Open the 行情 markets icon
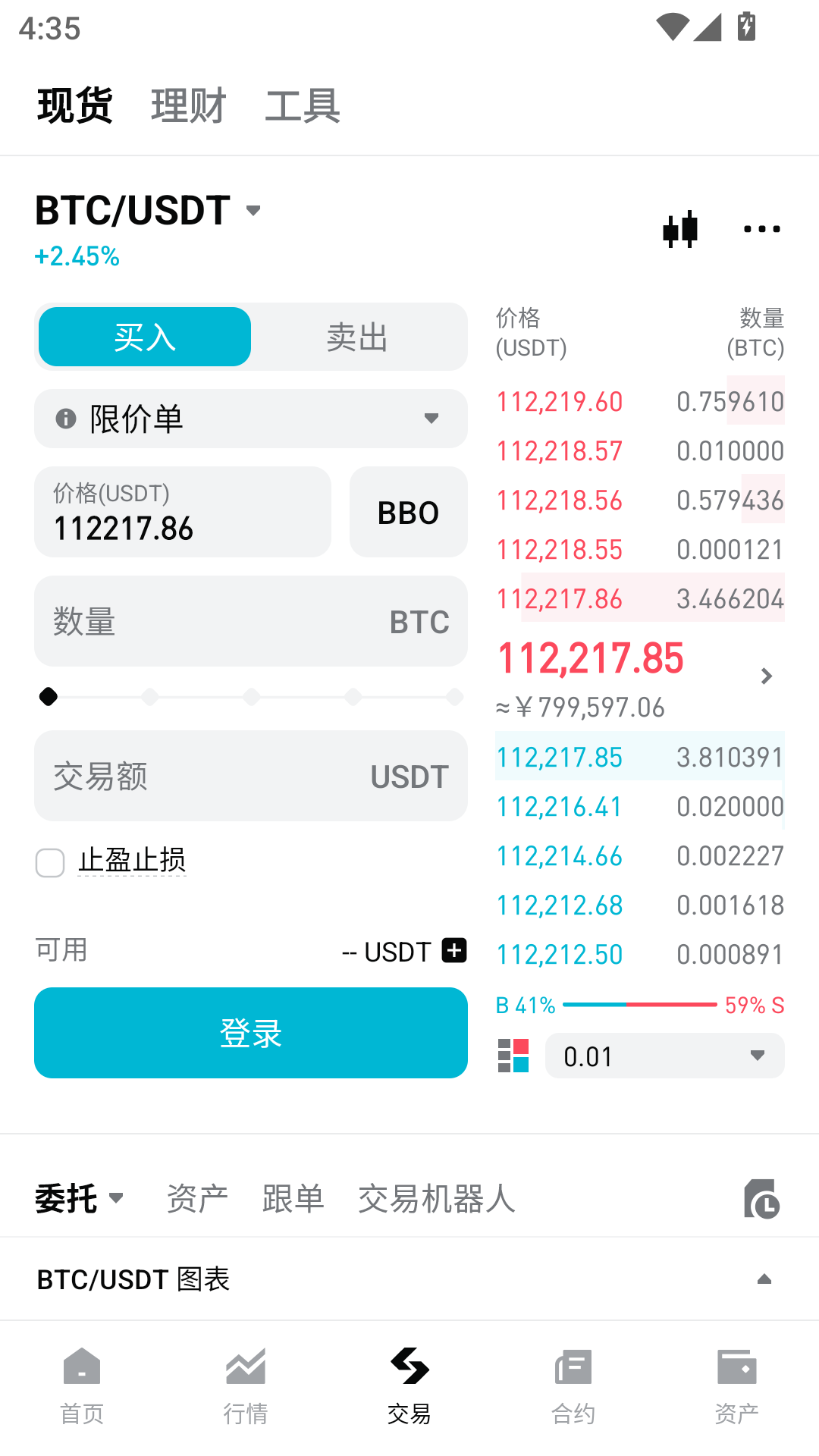The height and width of the screenshot is (1456, 819). [x=245, y=1369]
